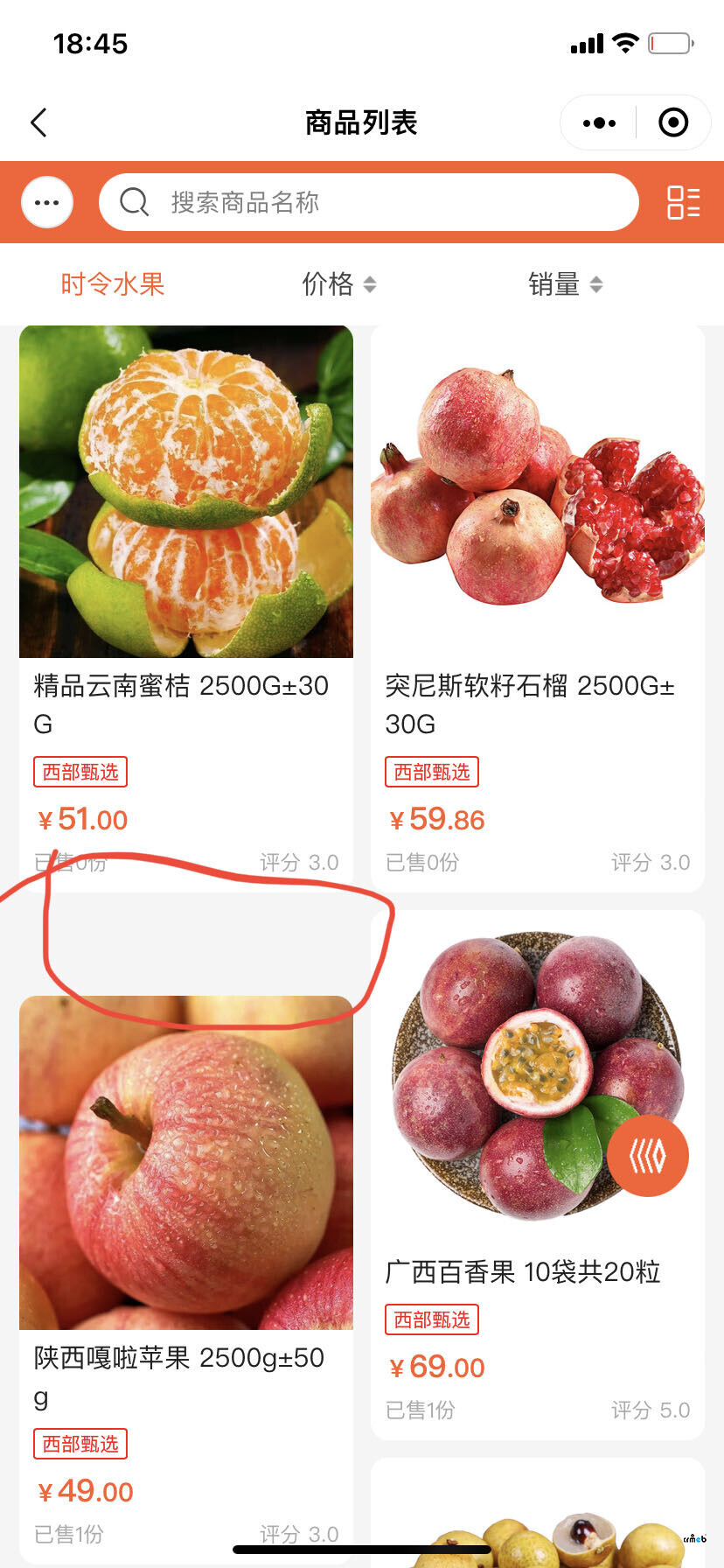Tap the orange floating round button
The width and height of the screenshot is (724, 1568).
[x=648, y=1156]
